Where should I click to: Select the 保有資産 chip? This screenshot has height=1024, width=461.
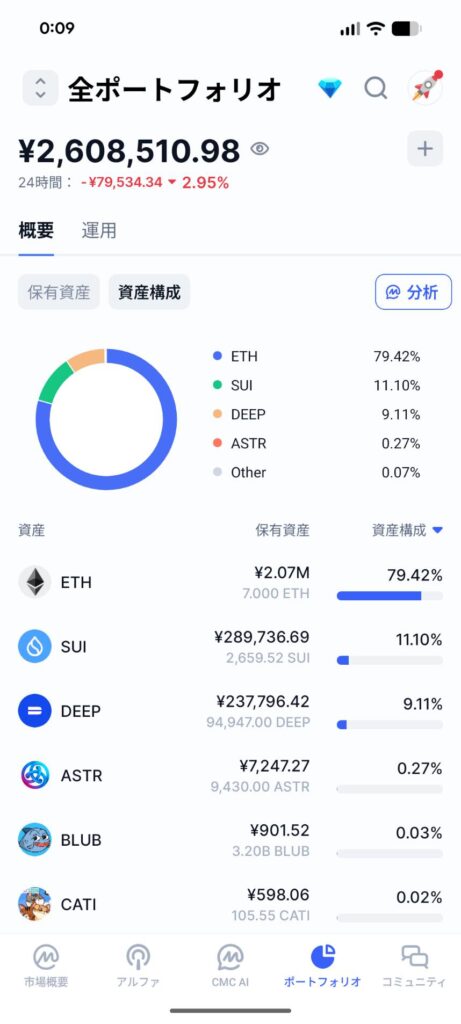click(x=59, y=292)
